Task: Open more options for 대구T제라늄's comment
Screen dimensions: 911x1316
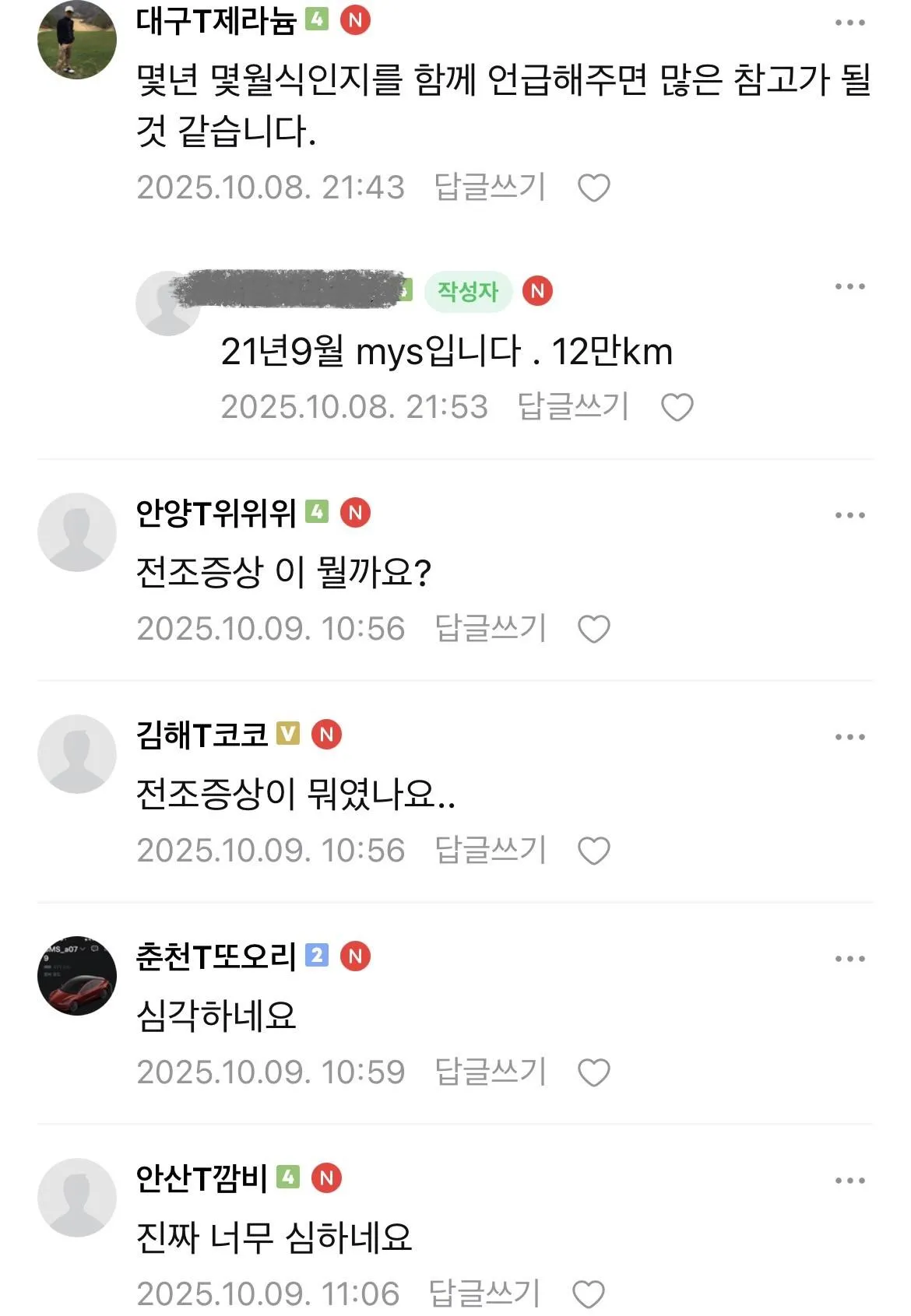Action: pyautogui.click(x=849, y=23)
